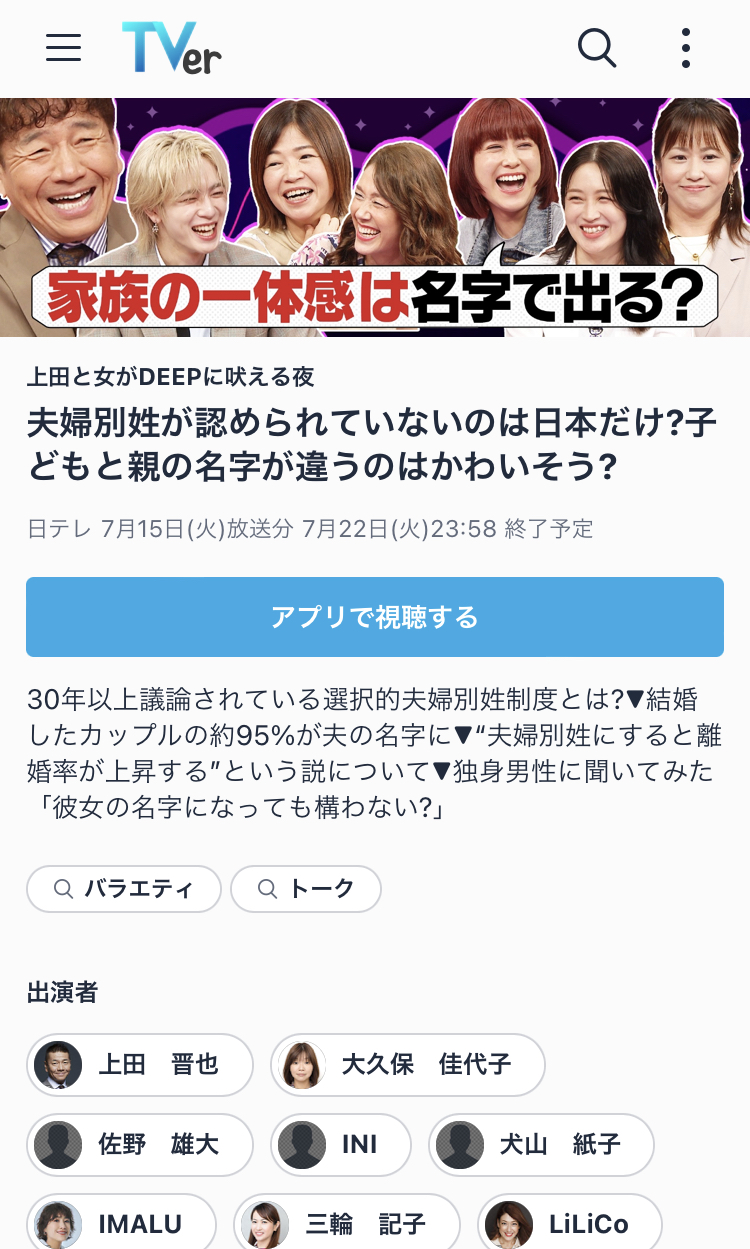This screenshot has height=1249, width=750.
Task: Open the search magnifier icon
Action: pos(597,47)
